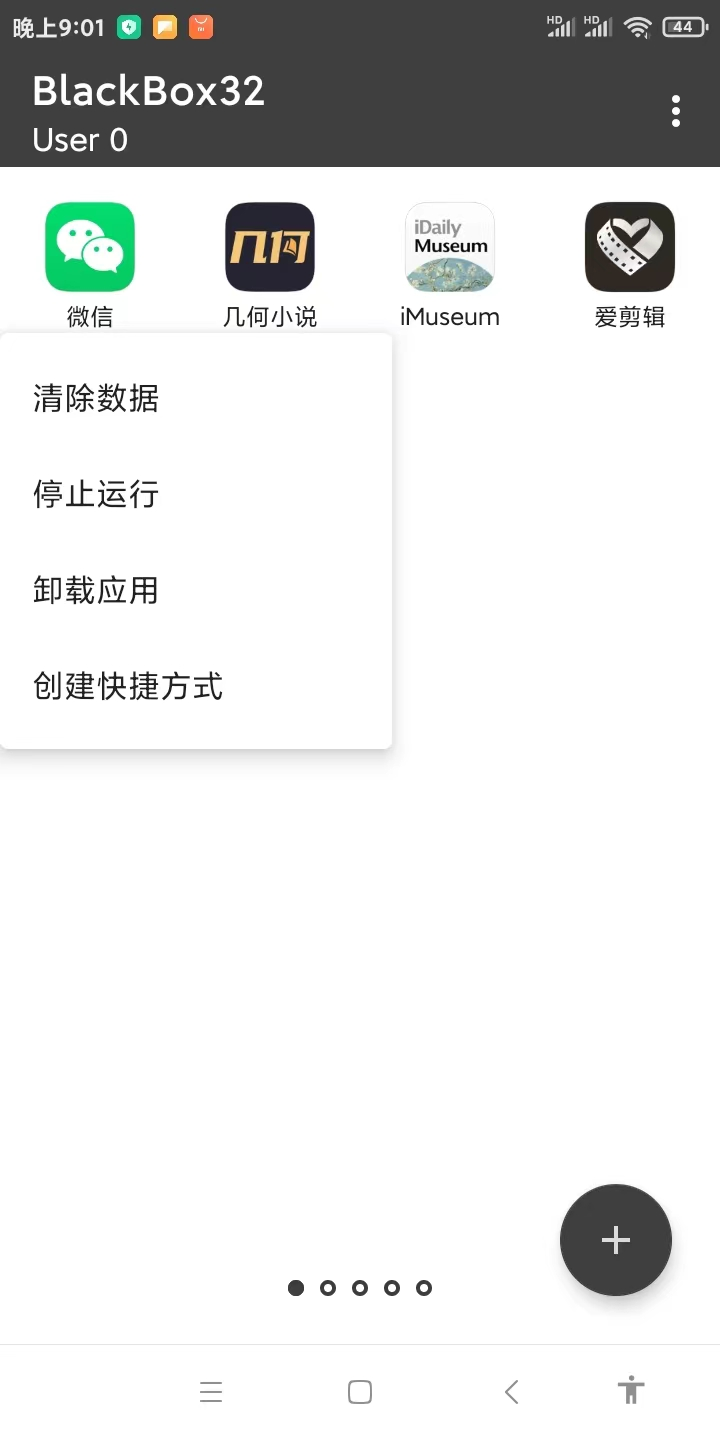Launch the 微信 app icon
This screenshot has width=720, height=1440.
pos(90,247)
